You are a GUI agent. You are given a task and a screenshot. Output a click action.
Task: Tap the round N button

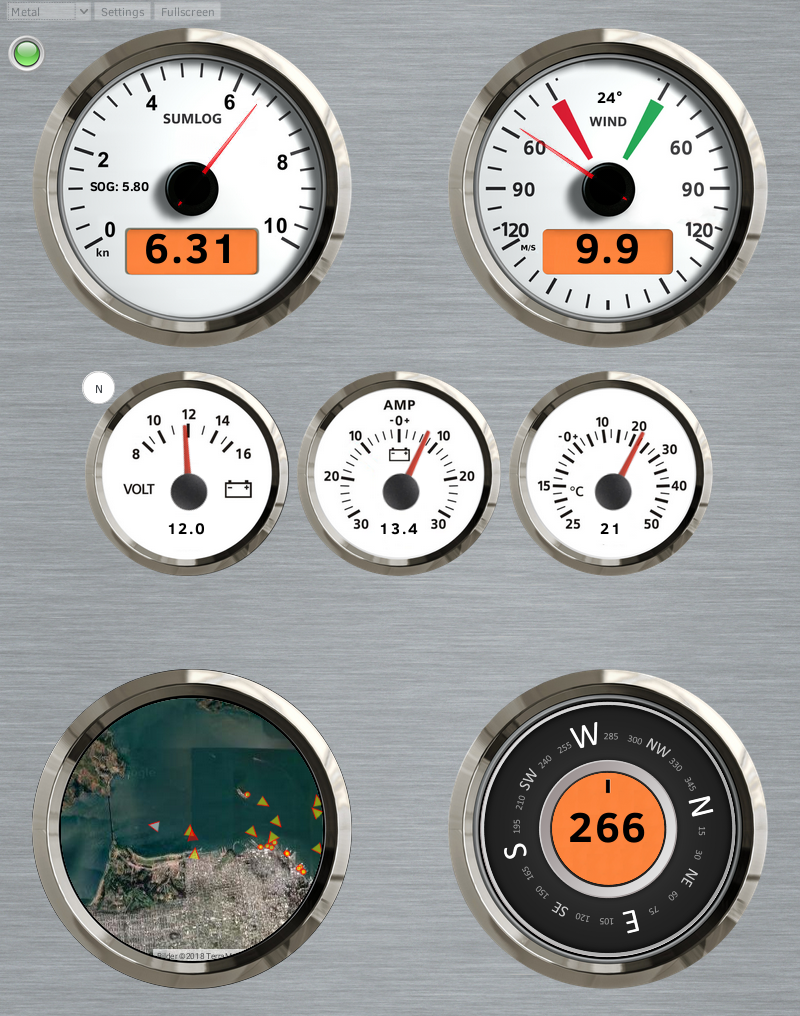tap(98, 388)
